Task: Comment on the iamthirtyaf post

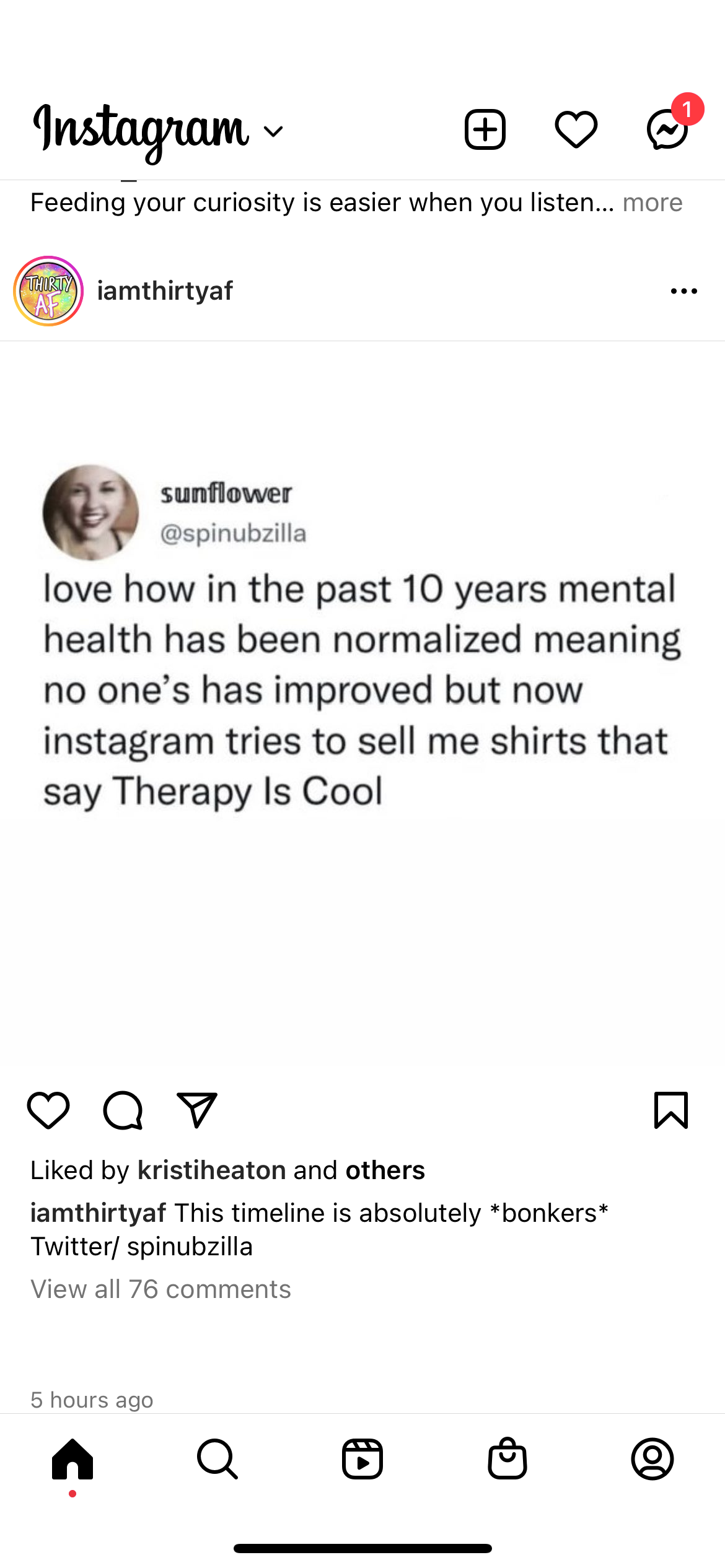Action: click(x=123, y=1110)
